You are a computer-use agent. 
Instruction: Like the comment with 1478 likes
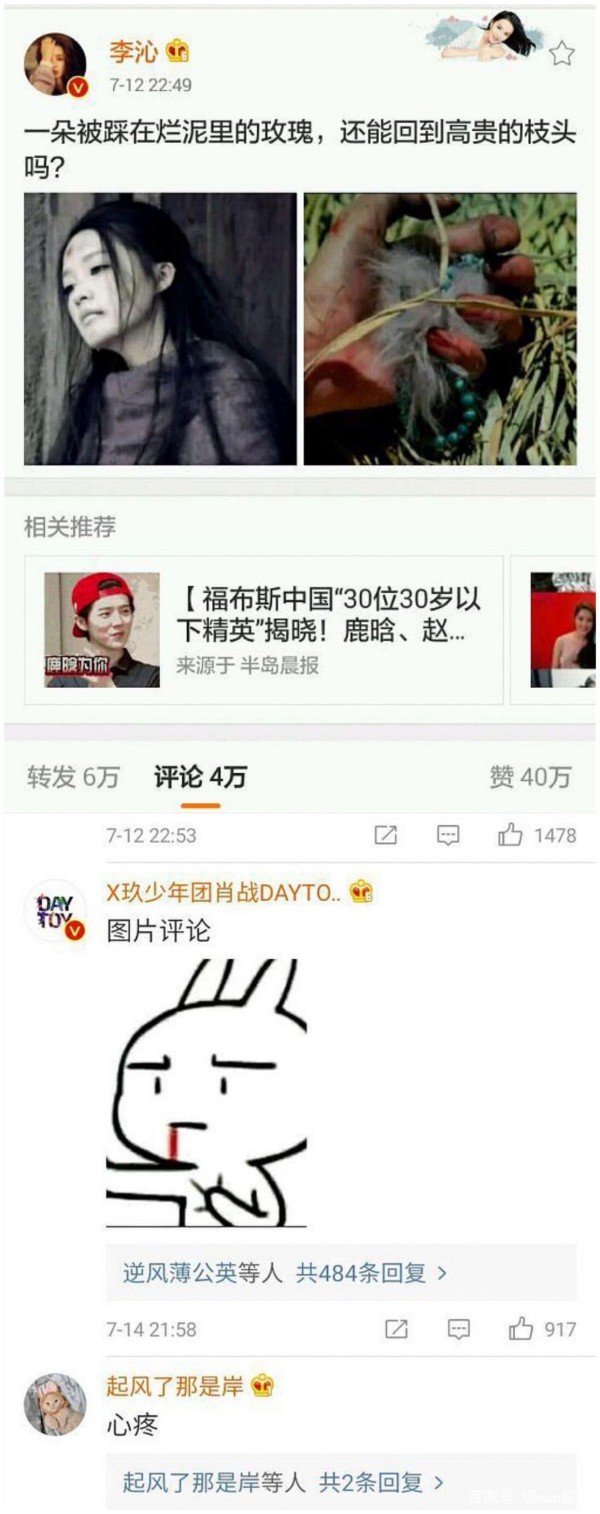coord(511,835)
